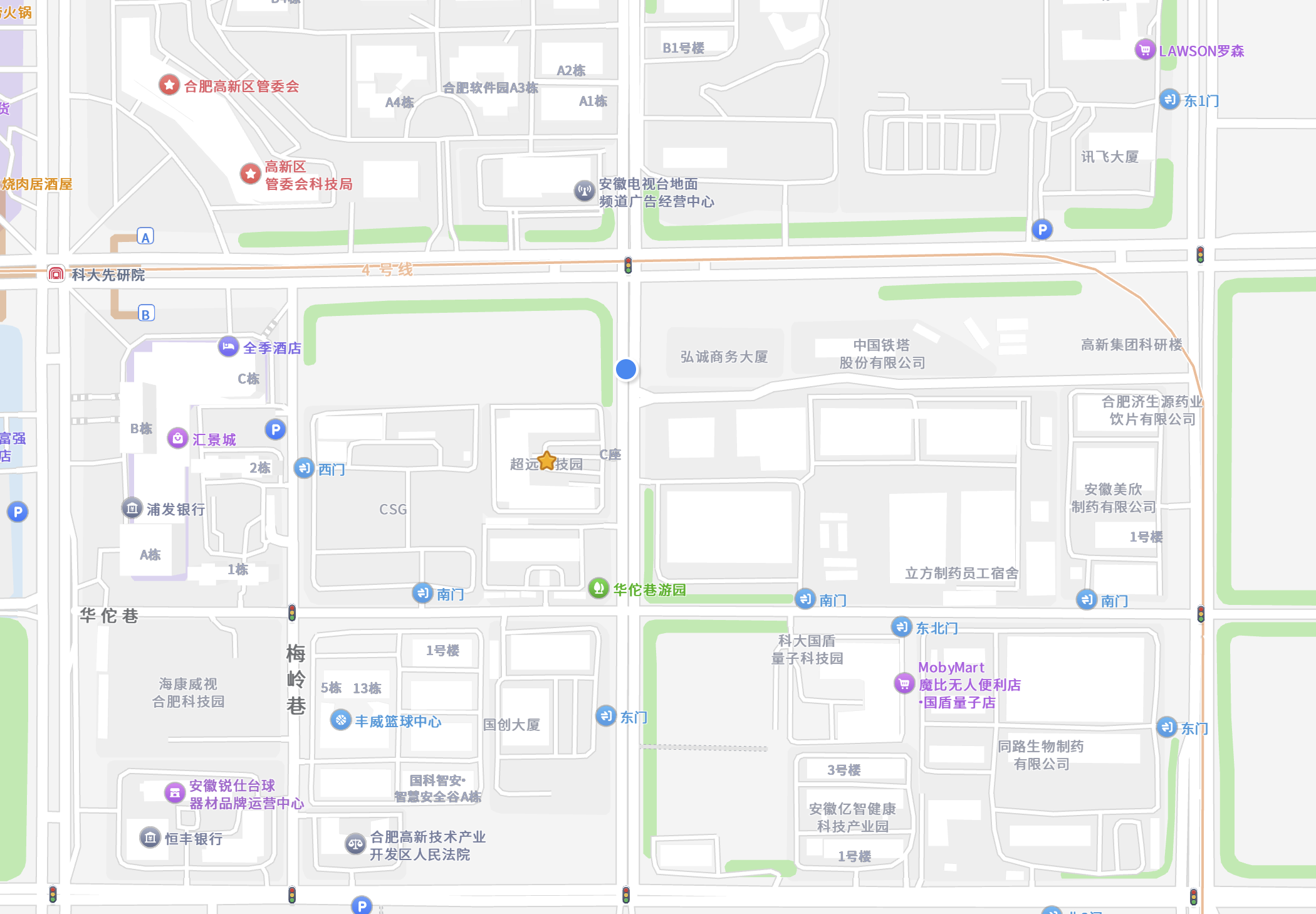1316x914 pixels.
Task: Select the 合肥高新技术产业开发区人民法院 court marker
Action: pos(355,844)
